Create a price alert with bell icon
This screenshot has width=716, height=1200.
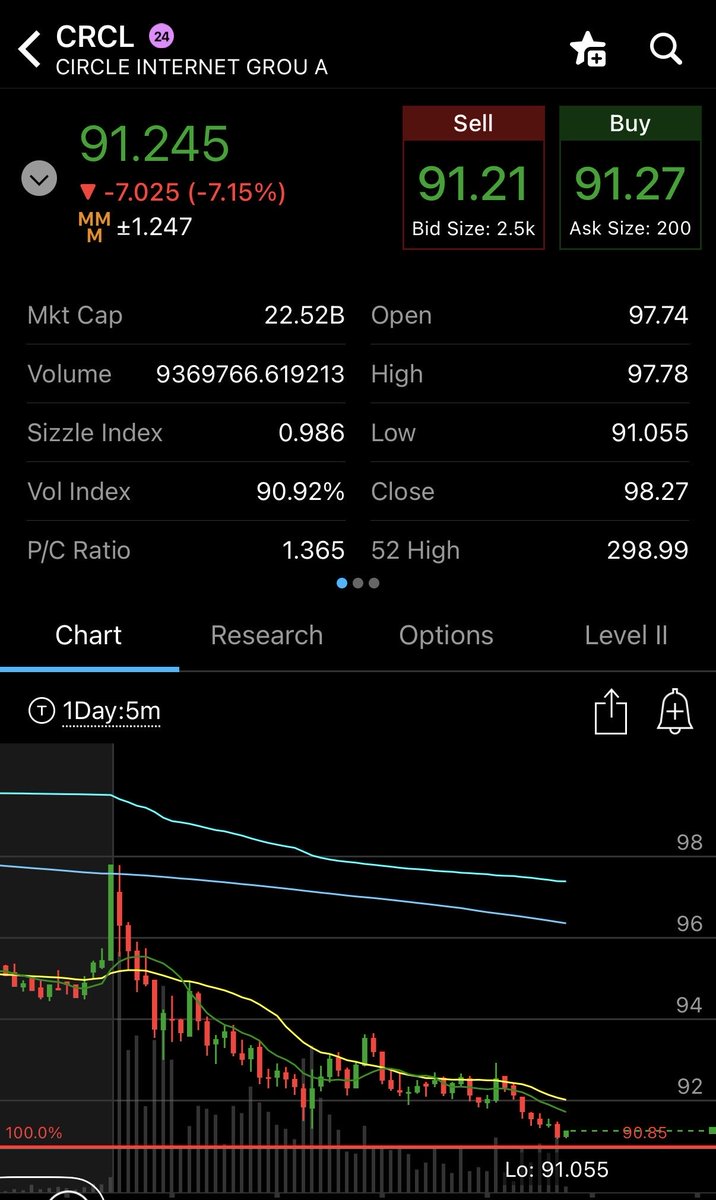click(675, 713)
